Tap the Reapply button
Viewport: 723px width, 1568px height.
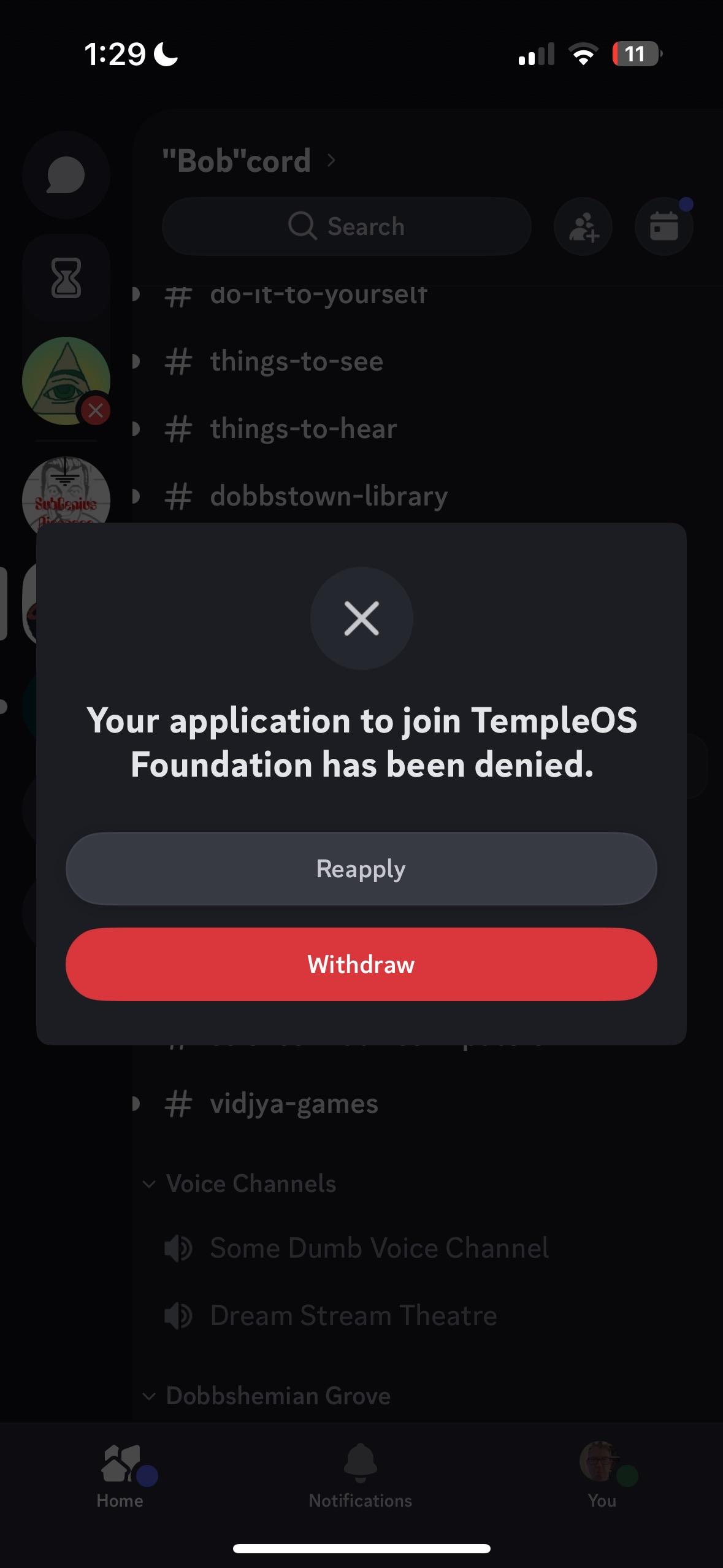tap(361, 869)
